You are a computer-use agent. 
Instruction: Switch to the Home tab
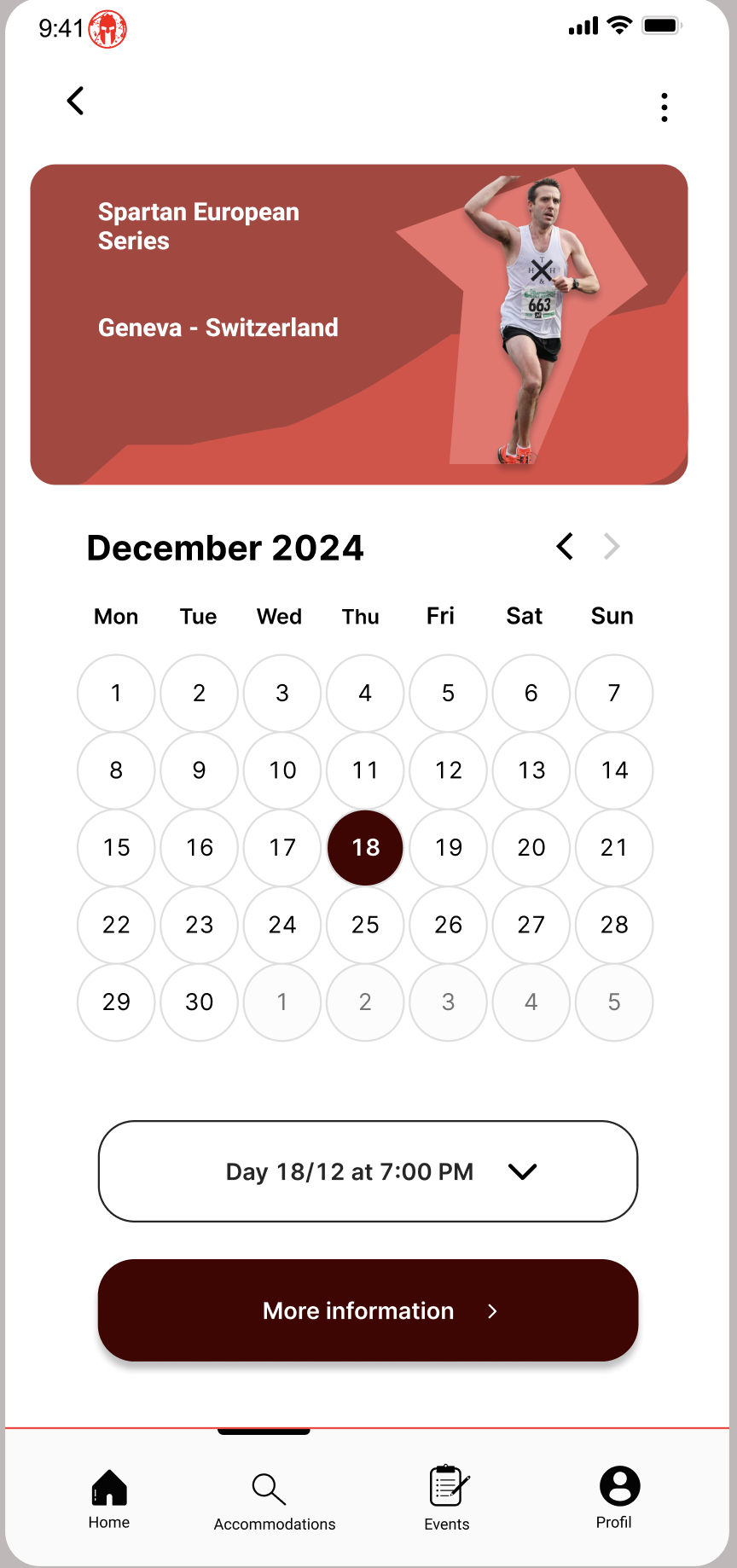(109, 1499)
